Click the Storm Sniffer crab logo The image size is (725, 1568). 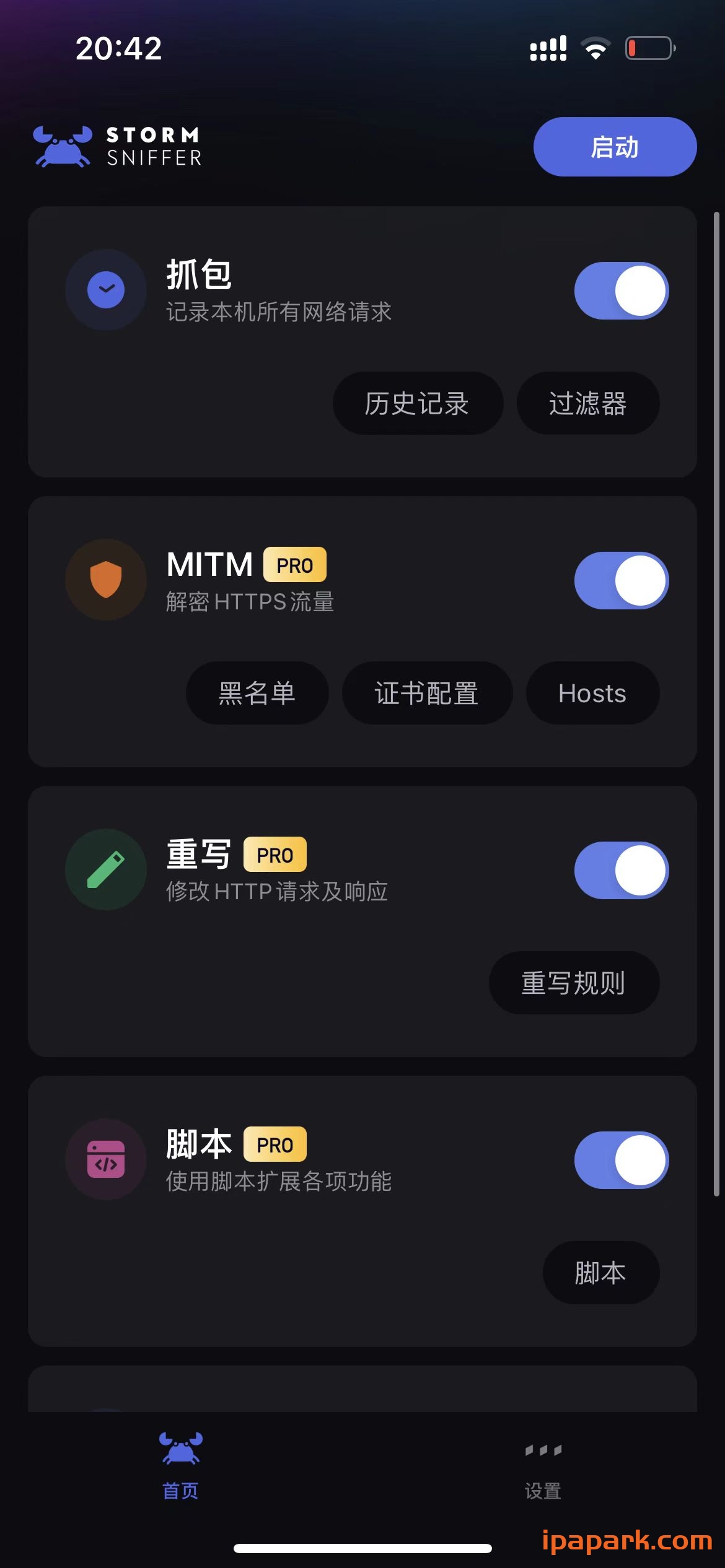pos(62,146)
